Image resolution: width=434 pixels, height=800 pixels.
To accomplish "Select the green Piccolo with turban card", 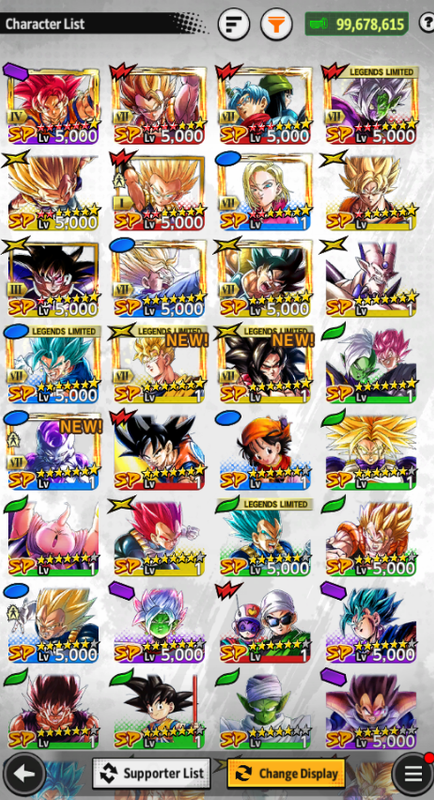I will pyautogui.click(x=265, y=710).
